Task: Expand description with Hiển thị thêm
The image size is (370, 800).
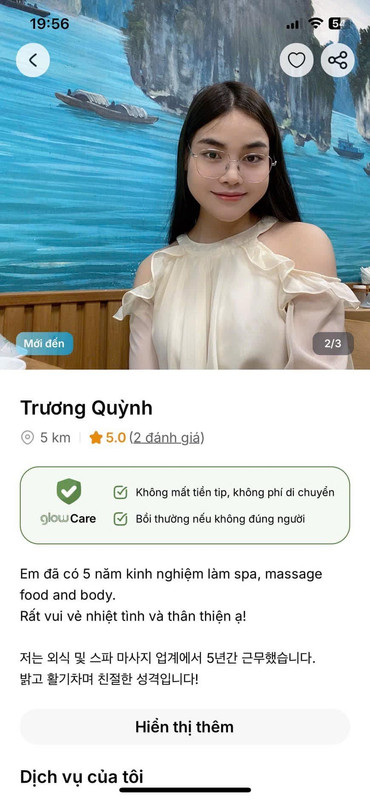Action: (185, 727)
